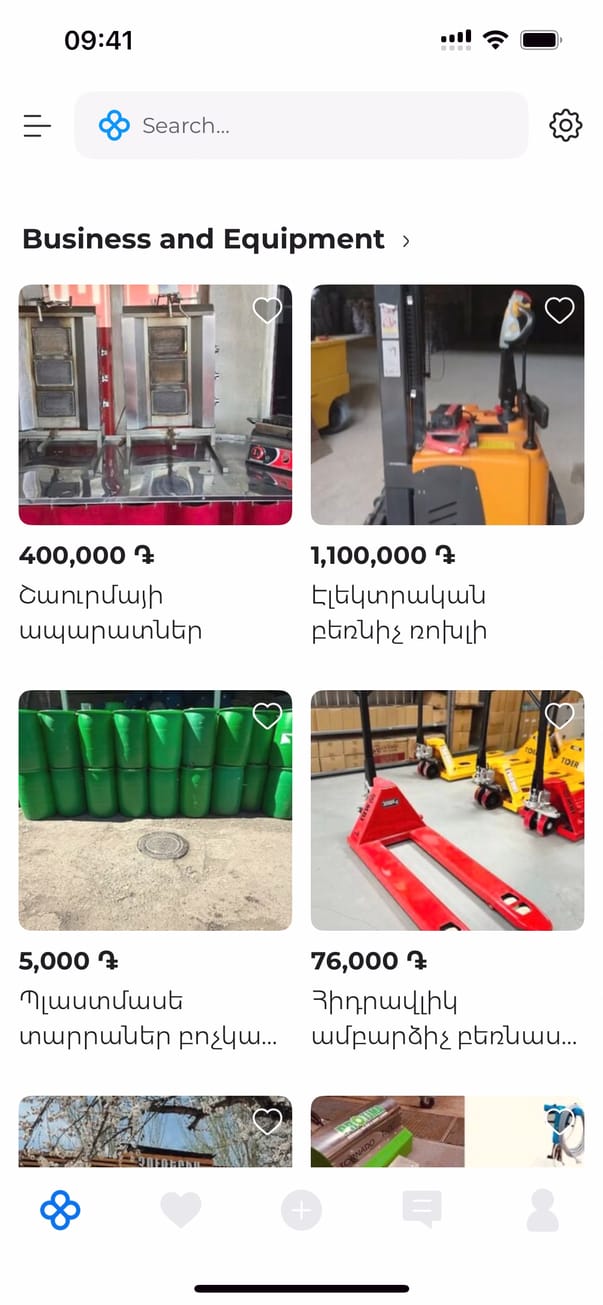Favorite the 76,000 hydraulic pallet jack
Viewport: 603px width, 1305px height.
559,716
